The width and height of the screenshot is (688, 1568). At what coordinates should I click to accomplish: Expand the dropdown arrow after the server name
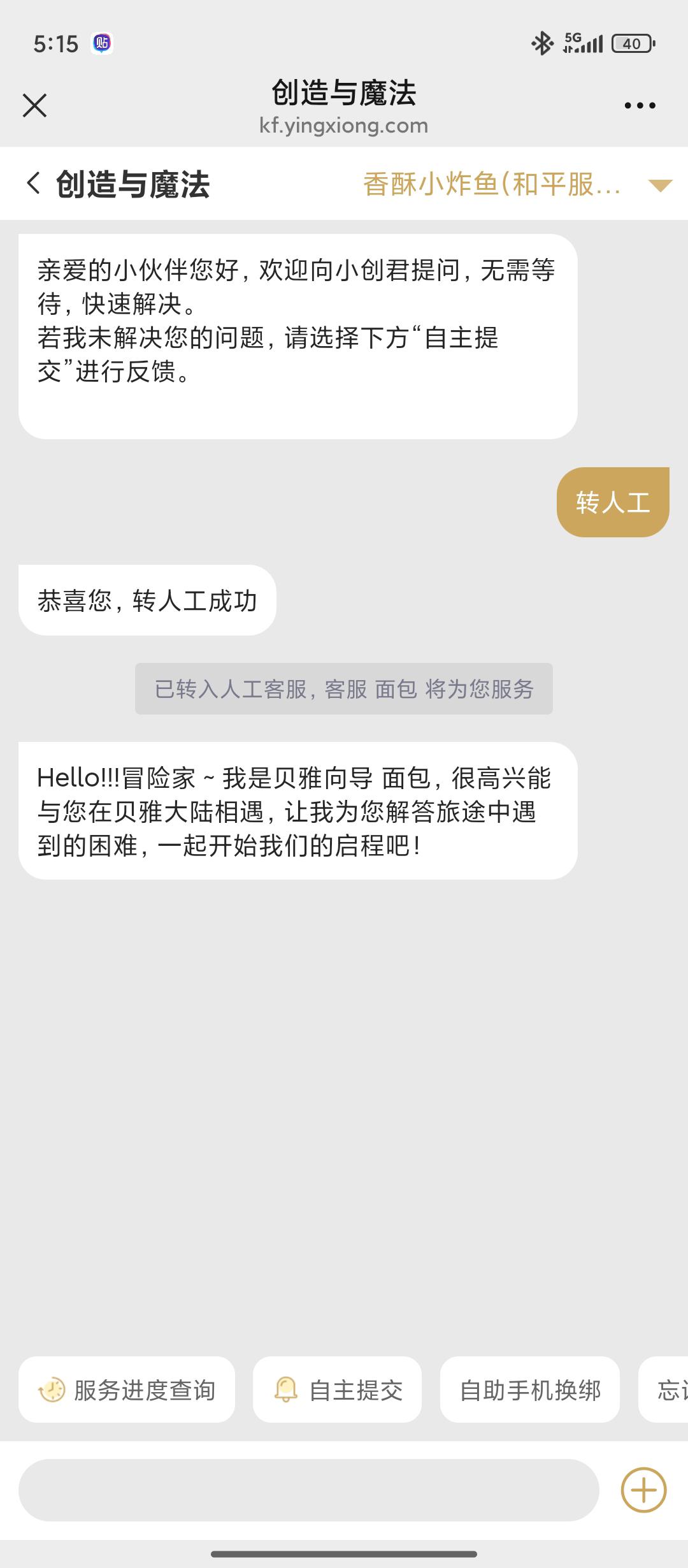point(660,185)
